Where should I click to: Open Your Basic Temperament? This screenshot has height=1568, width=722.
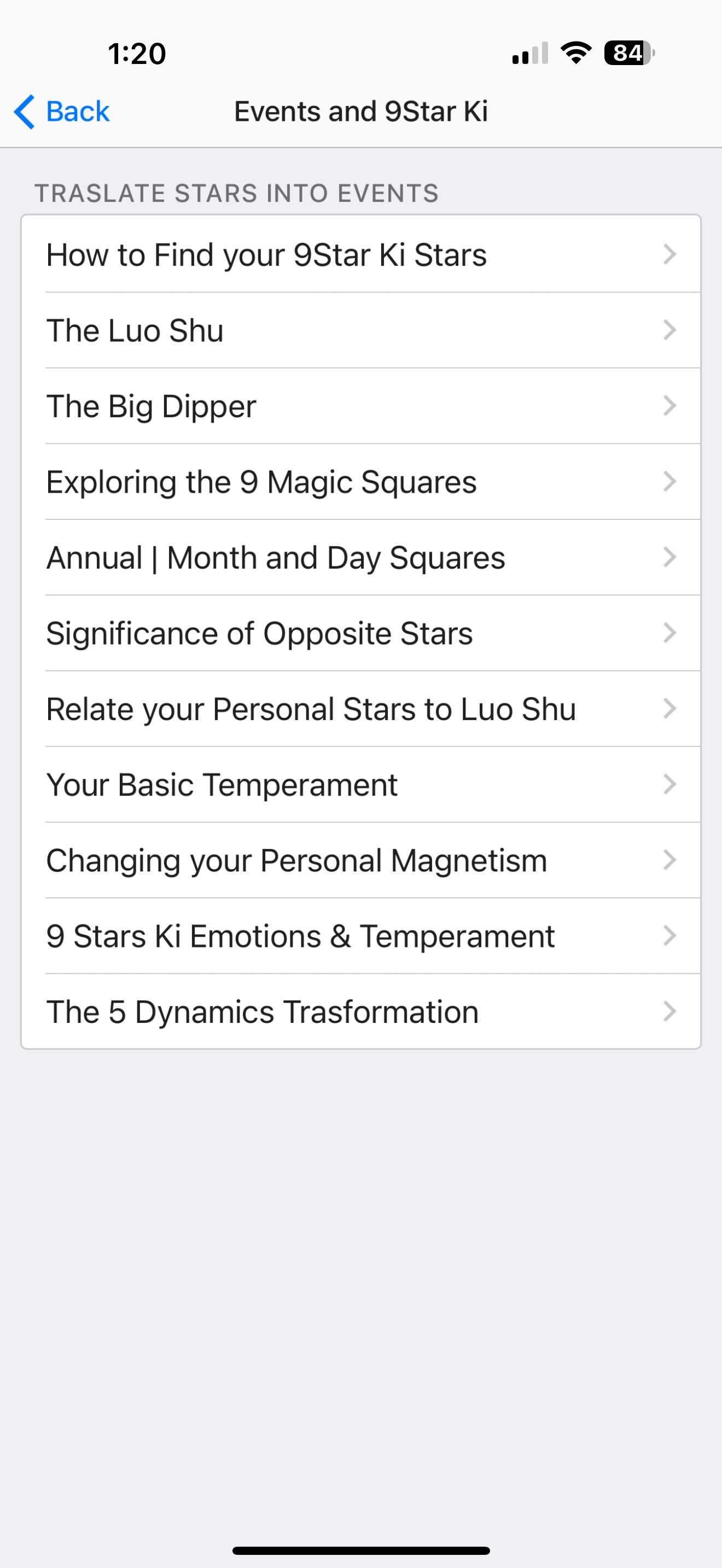pos(361,785)
